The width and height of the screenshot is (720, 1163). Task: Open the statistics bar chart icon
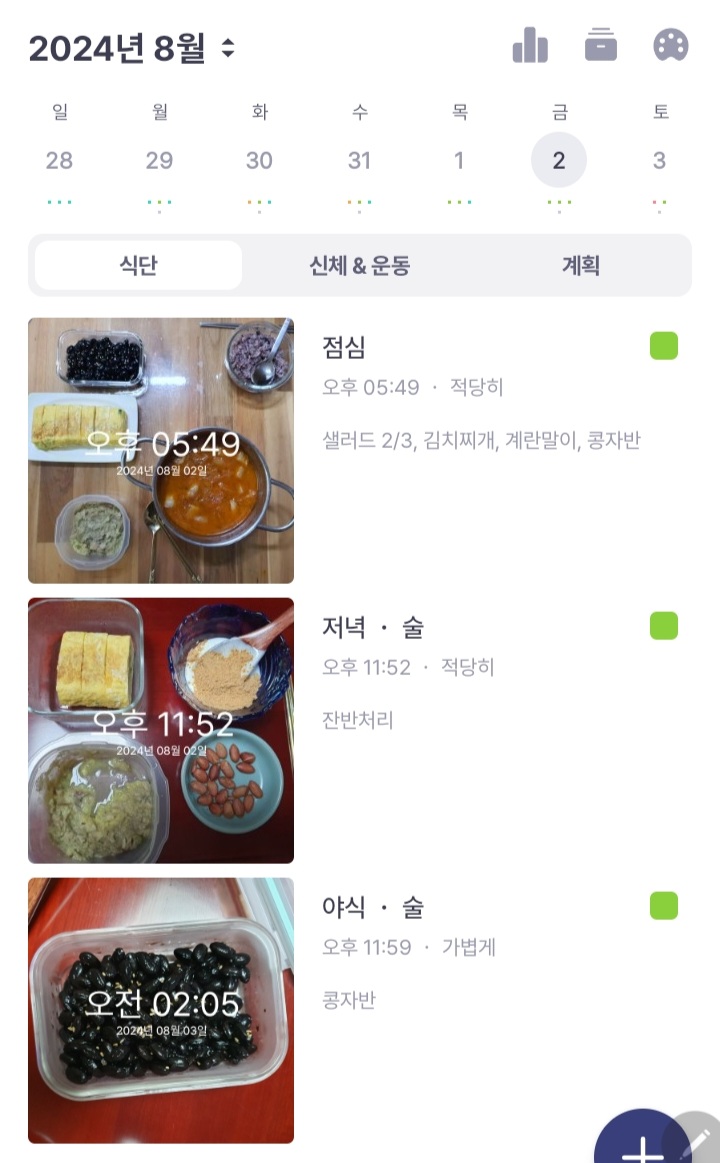click(x=530, y=45)
